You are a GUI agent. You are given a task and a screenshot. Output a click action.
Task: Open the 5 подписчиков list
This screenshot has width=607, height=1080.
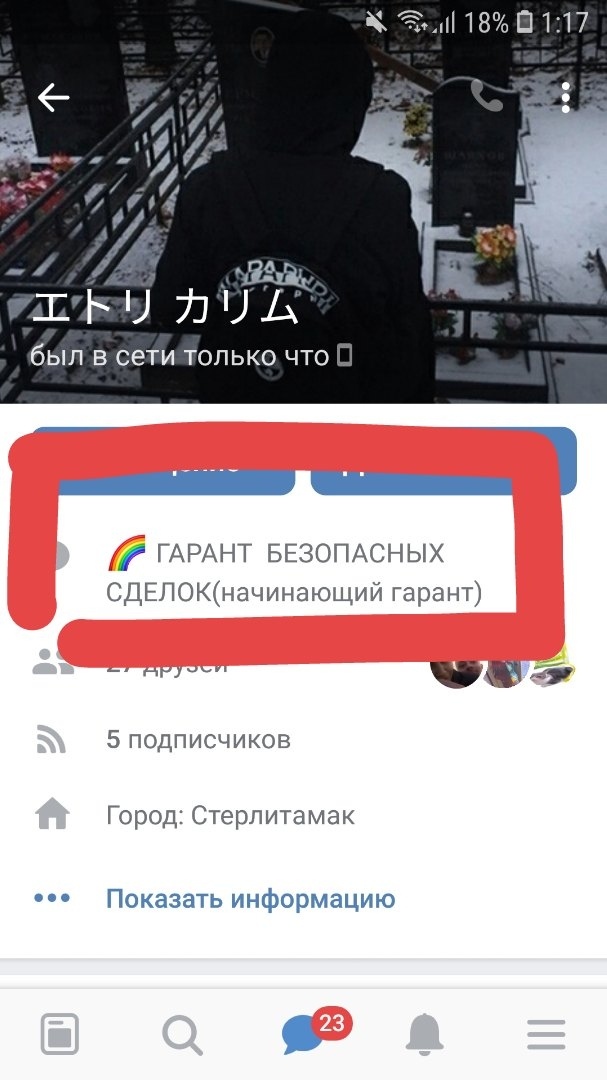tap(198, 740)
